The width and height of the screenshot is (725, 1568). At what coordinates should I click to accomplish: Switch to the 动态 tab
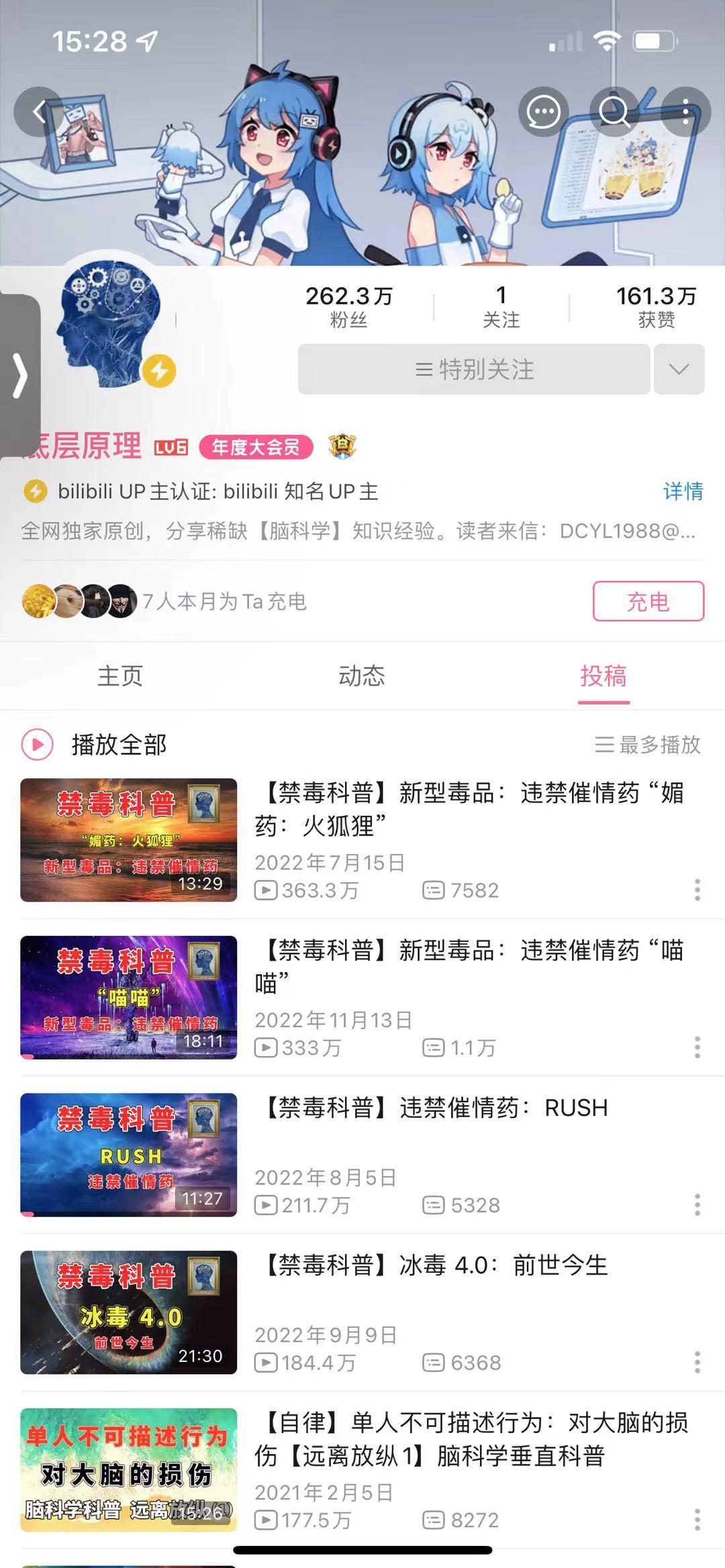[362, 677]
